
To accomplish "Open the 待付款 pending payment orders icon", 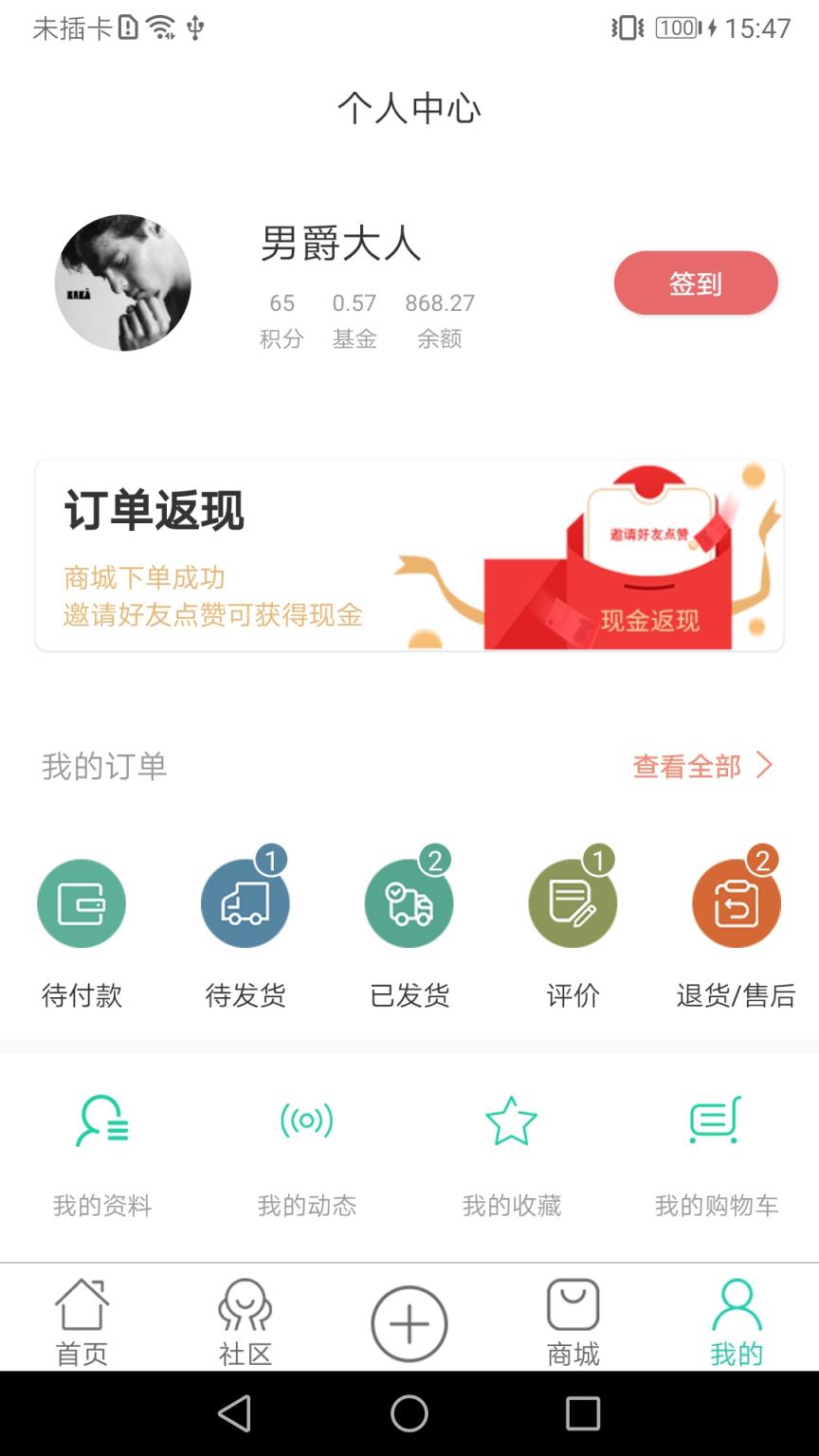I will 82,902.
